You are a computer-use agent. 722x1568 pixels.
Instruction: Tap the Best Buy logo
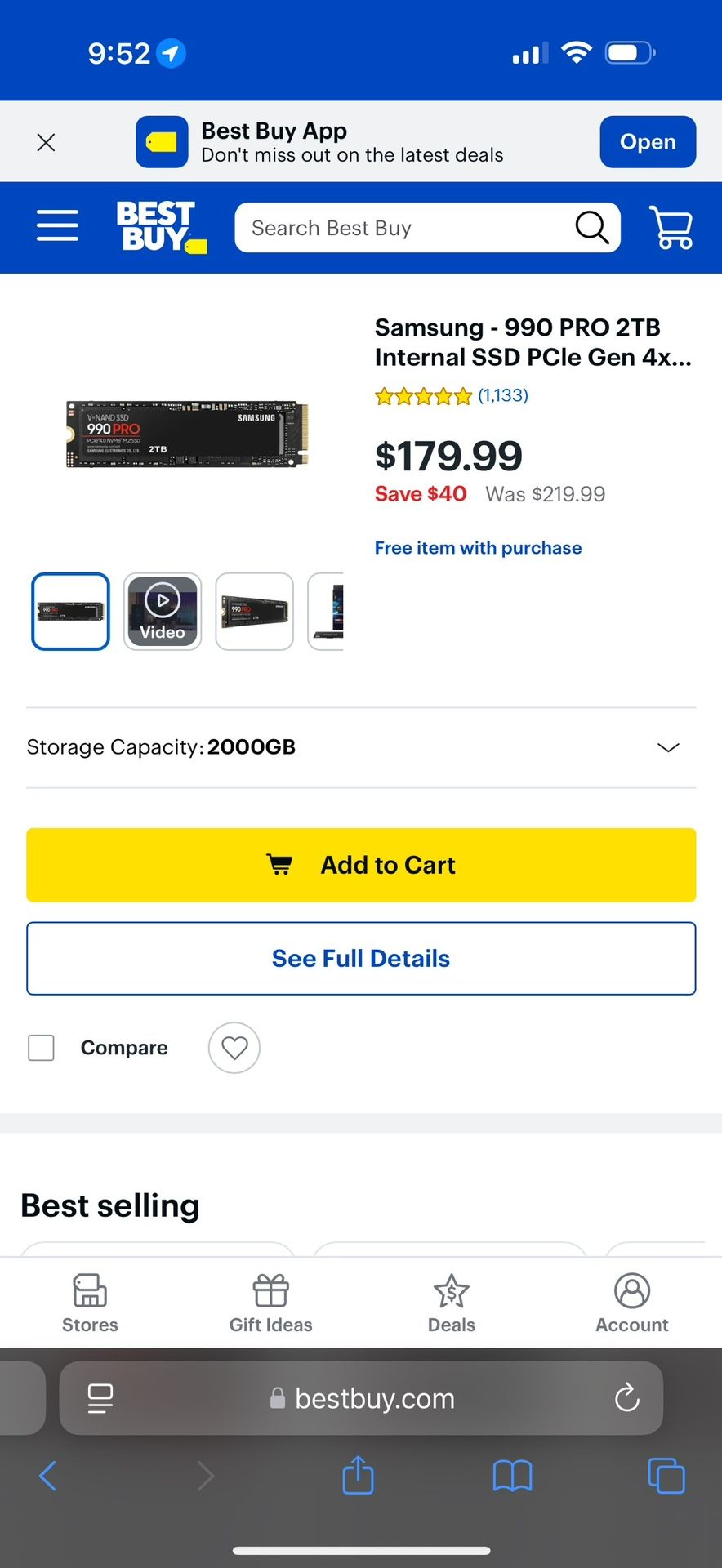[x=161, y=226]
